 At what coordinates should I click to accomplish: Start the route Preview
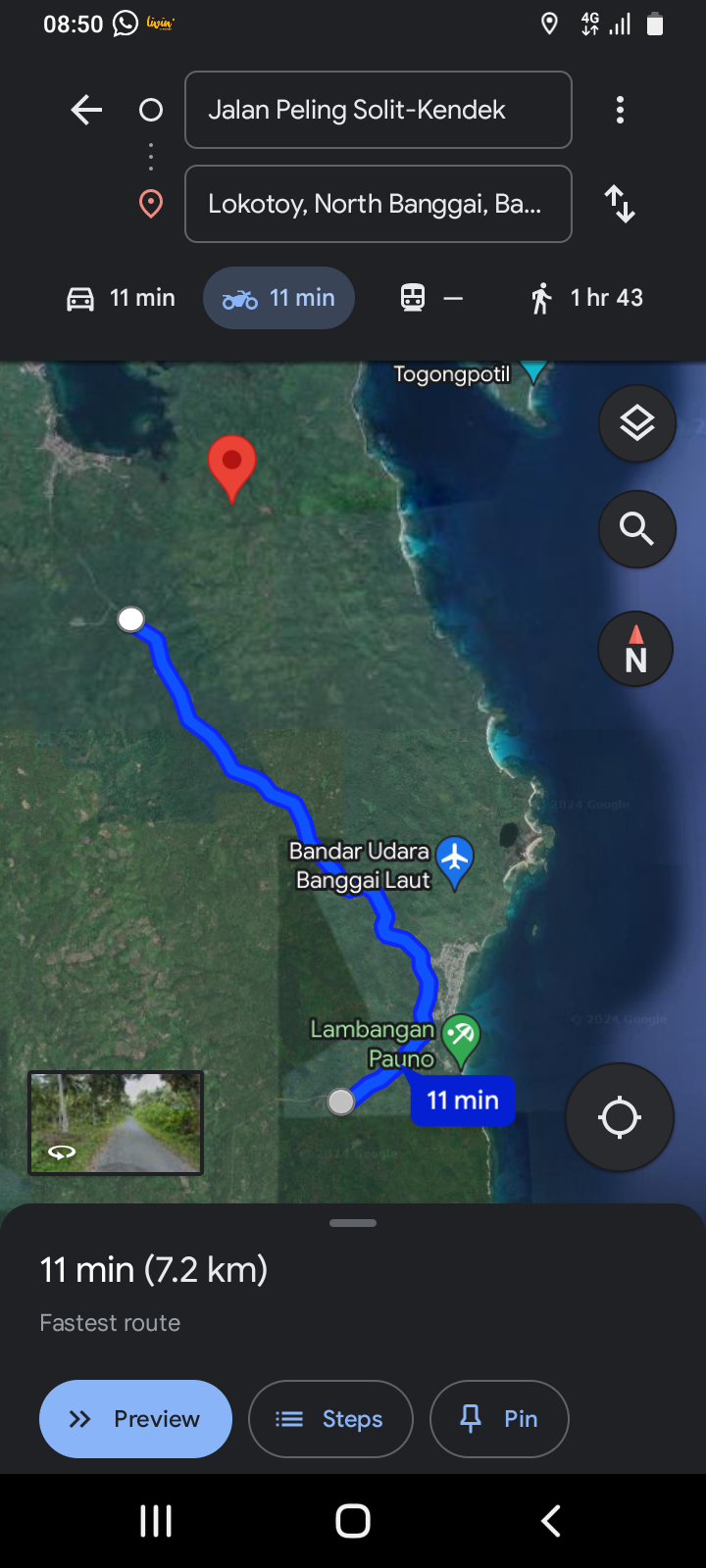click(135, 1419)
